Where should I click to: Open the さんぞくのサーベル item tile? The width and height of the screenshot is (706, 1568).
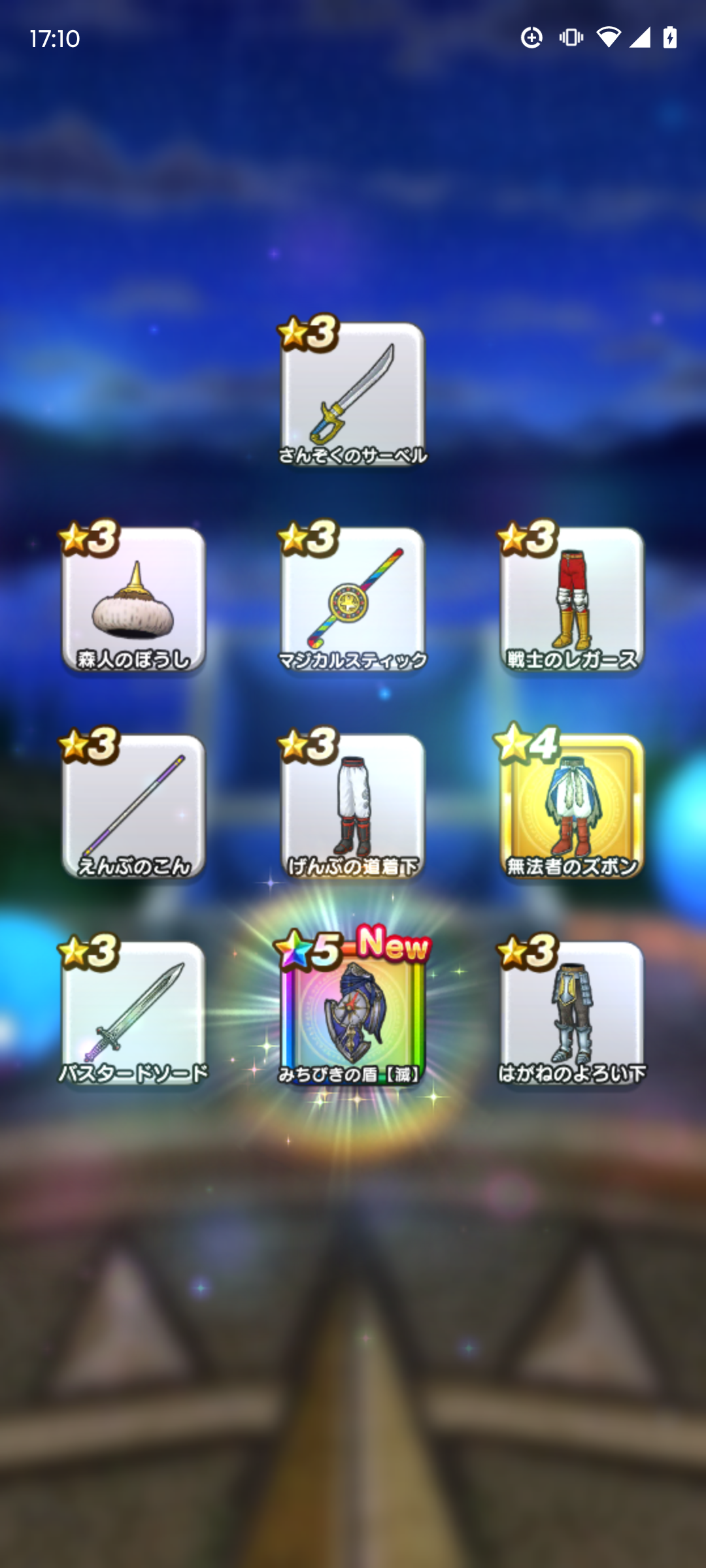(353, 394)
